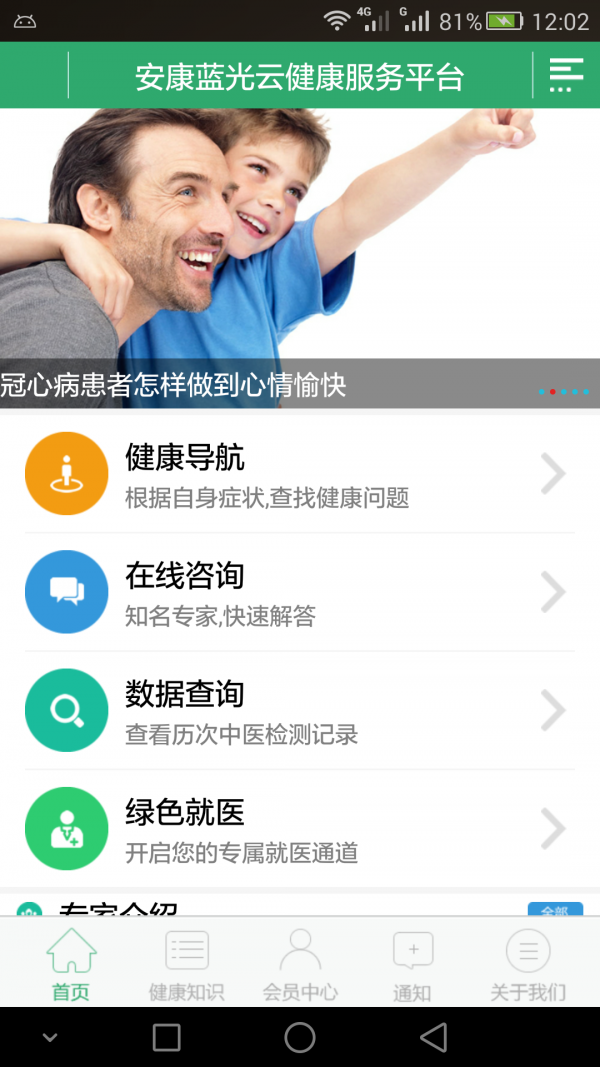Switch to the 会员中心 tab
Image resolution: width=600 pixels, height=1067 pixels.
(300, 964)
